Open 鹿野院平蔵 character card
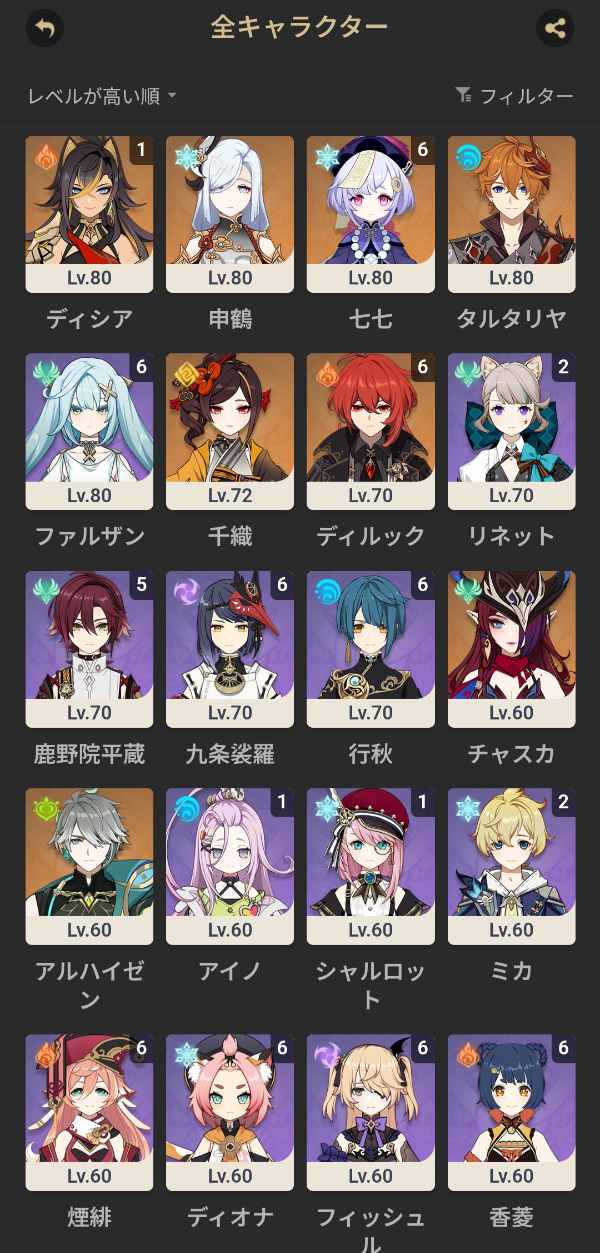The height and width of the screenshot is (1253, 600). 89,649
